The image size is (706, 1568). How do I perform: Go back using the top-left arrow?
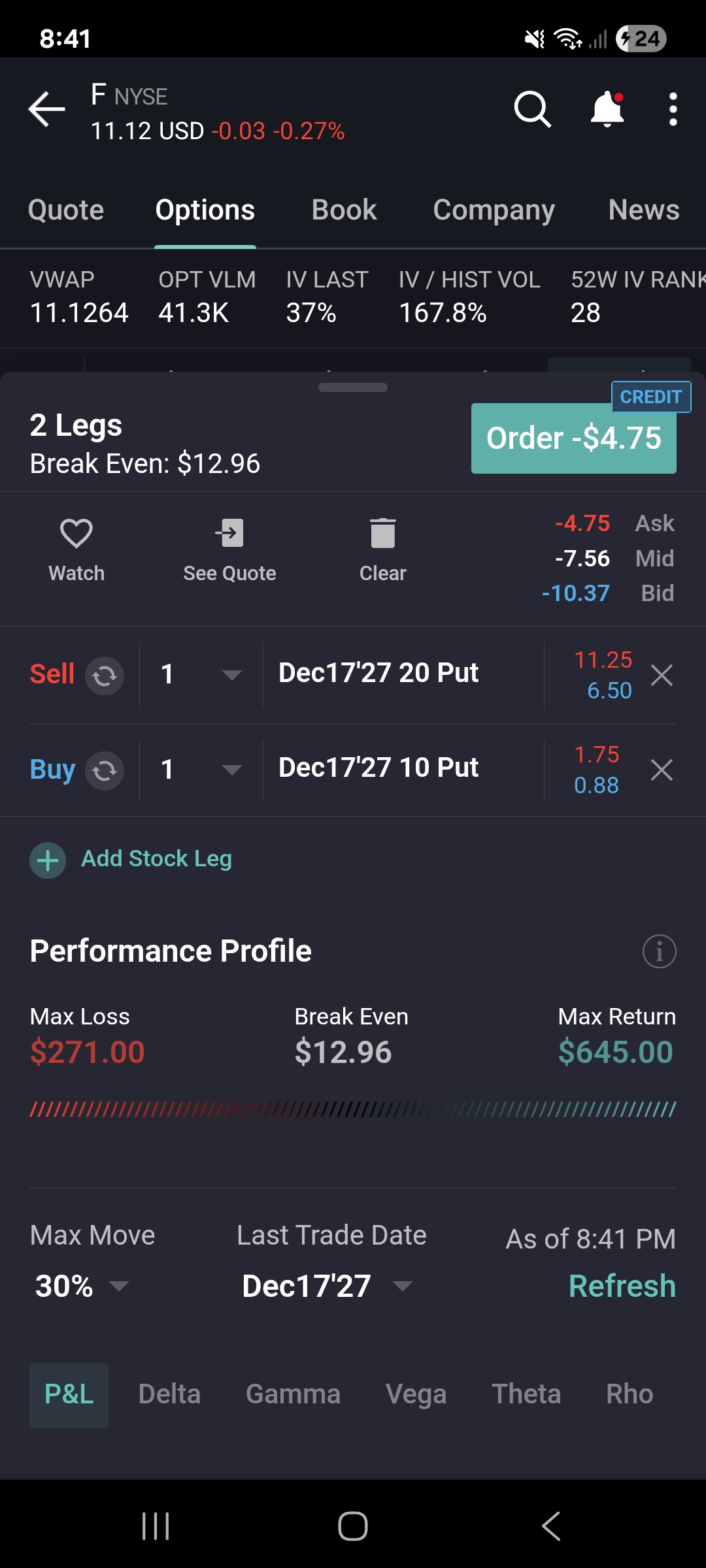pos(46,108)
